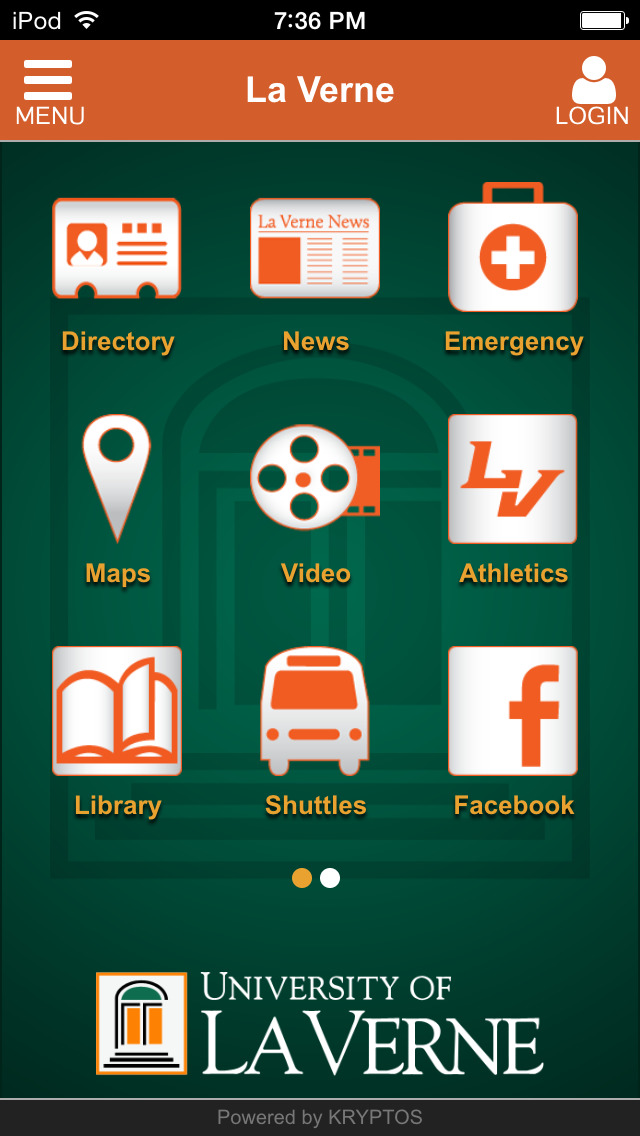
Task: Open the MENU drawer
Action: [x=49, y=92]
